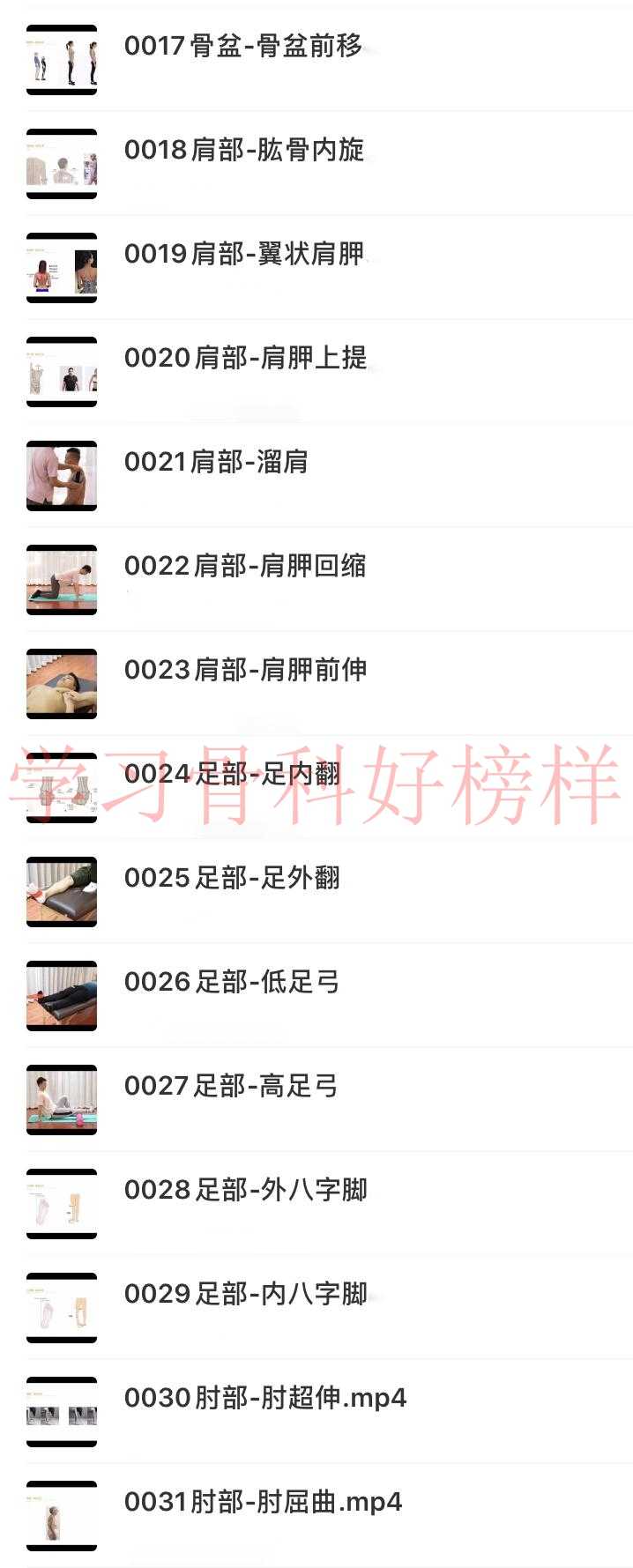This screenshot has width=633, height=1568.
Task: Open video 0018 肩部-肱骨内旋
Action: [x=244, y=150]
